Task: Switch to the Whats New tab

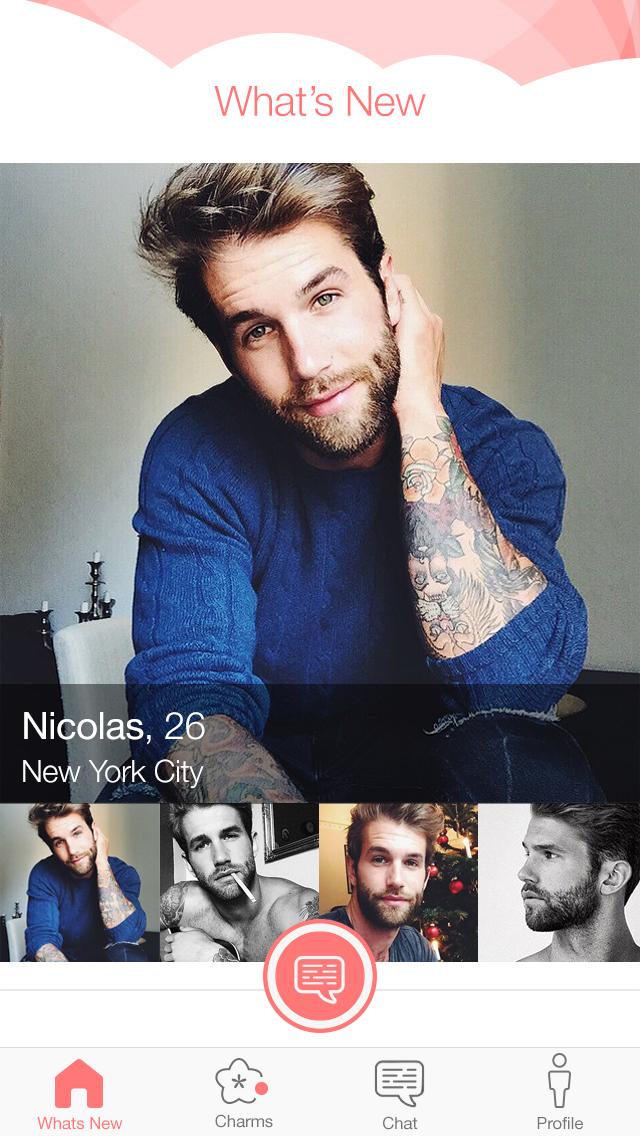Action: 80,1094
